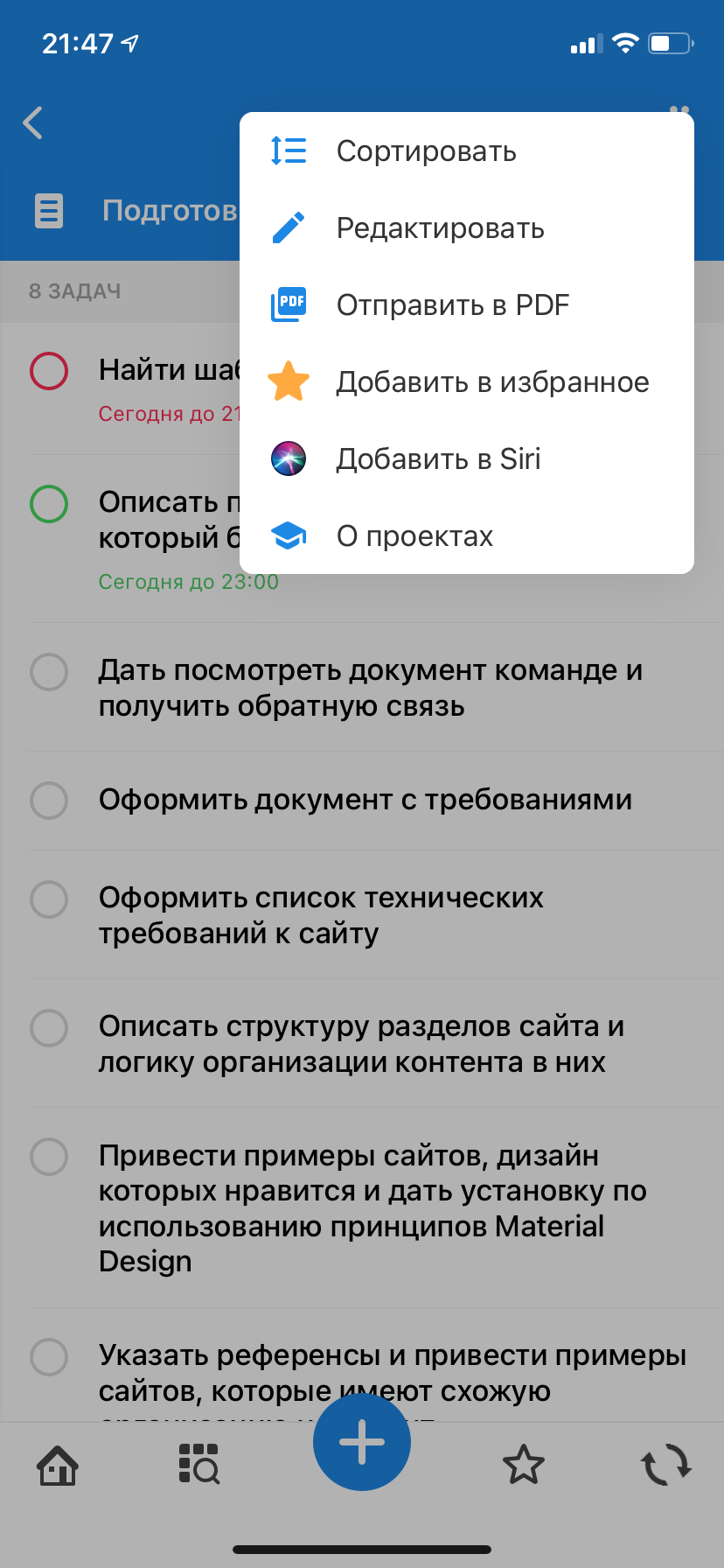Check off Дать посмотреть документ команде

coord(49,672)
